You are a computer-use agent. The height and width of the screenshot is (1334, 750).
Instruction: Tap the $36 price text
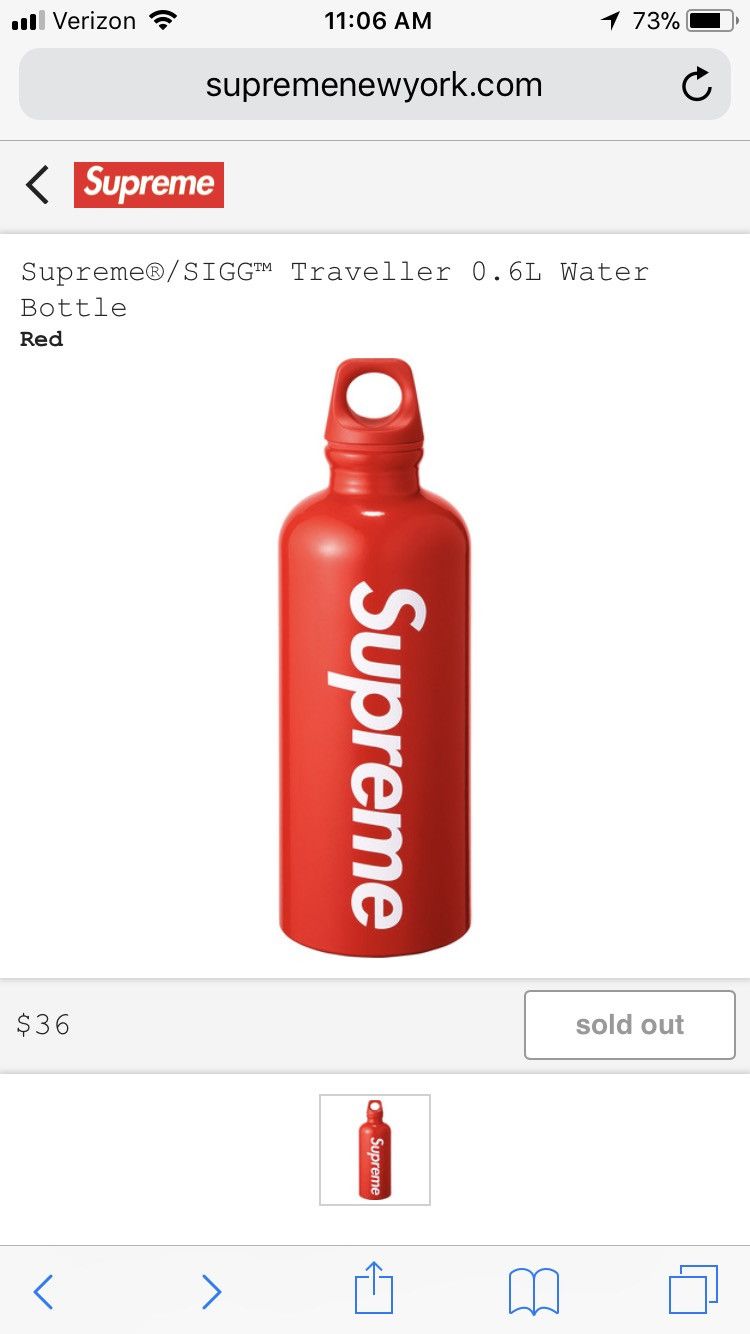click(41, 1024)
